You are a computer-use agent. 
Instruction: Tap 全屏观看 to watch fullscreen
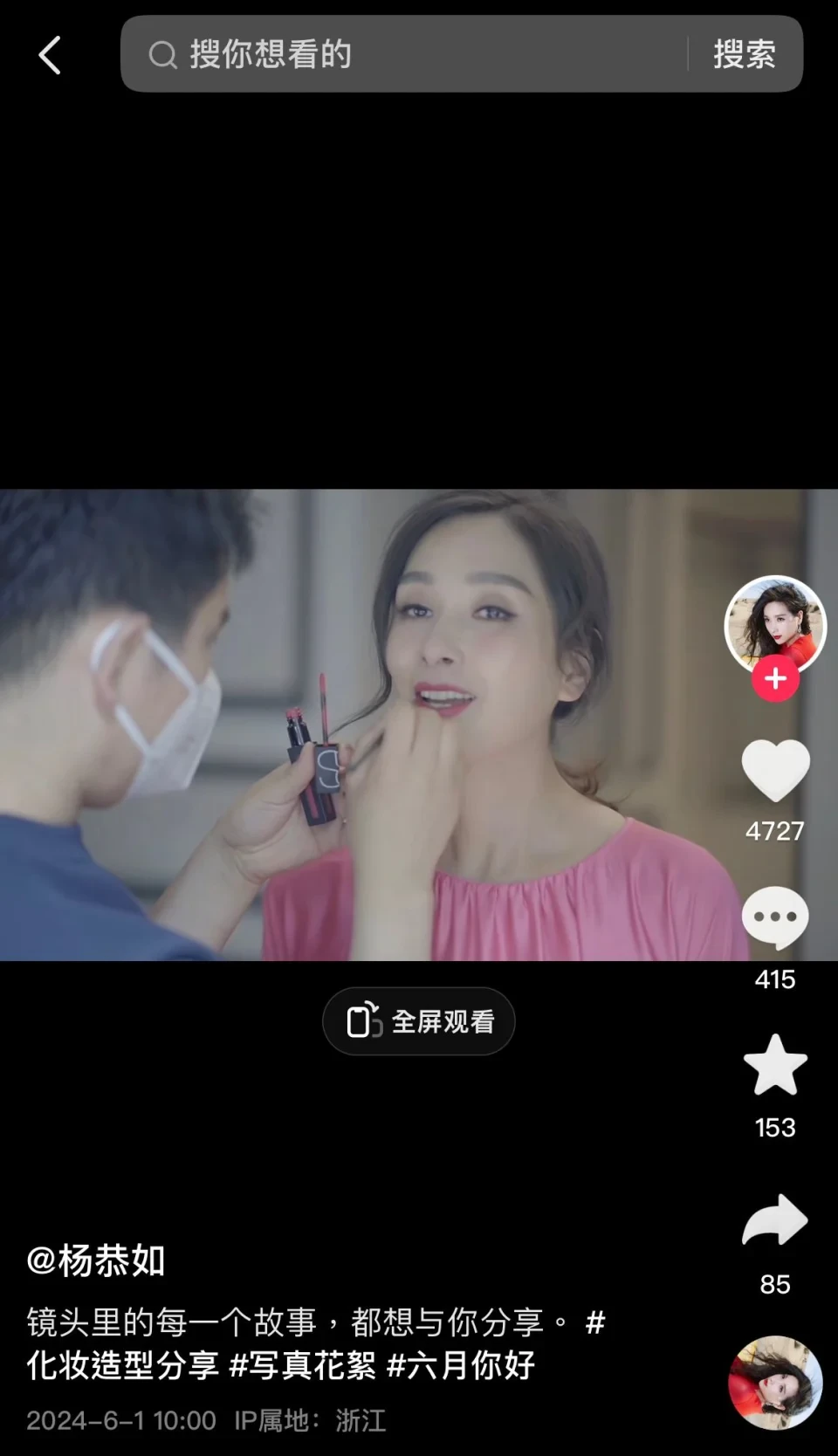point(419,1021)
